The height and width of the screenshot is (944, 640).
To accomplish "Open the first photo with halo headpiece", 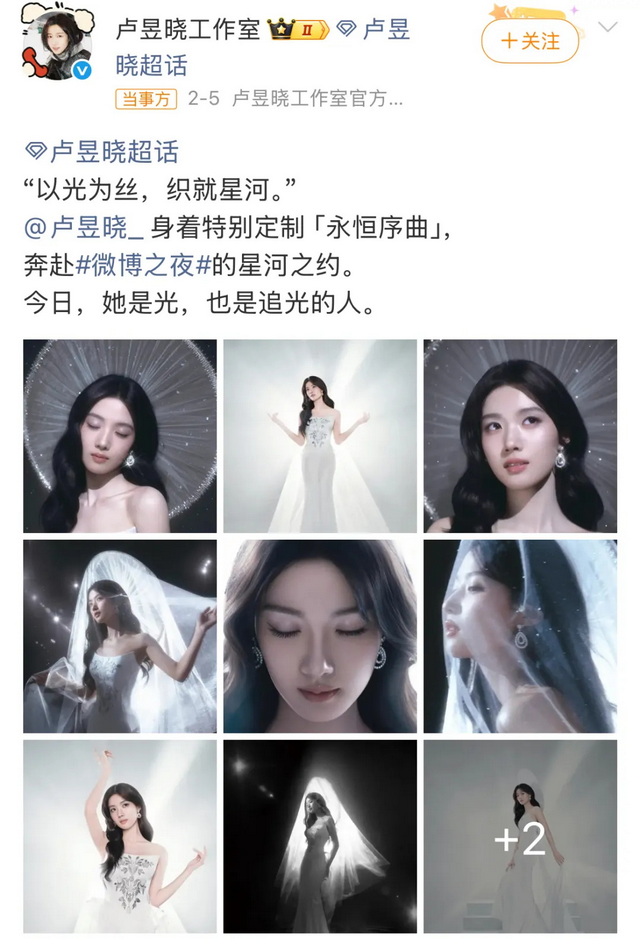I will click(x=120, y=435).
